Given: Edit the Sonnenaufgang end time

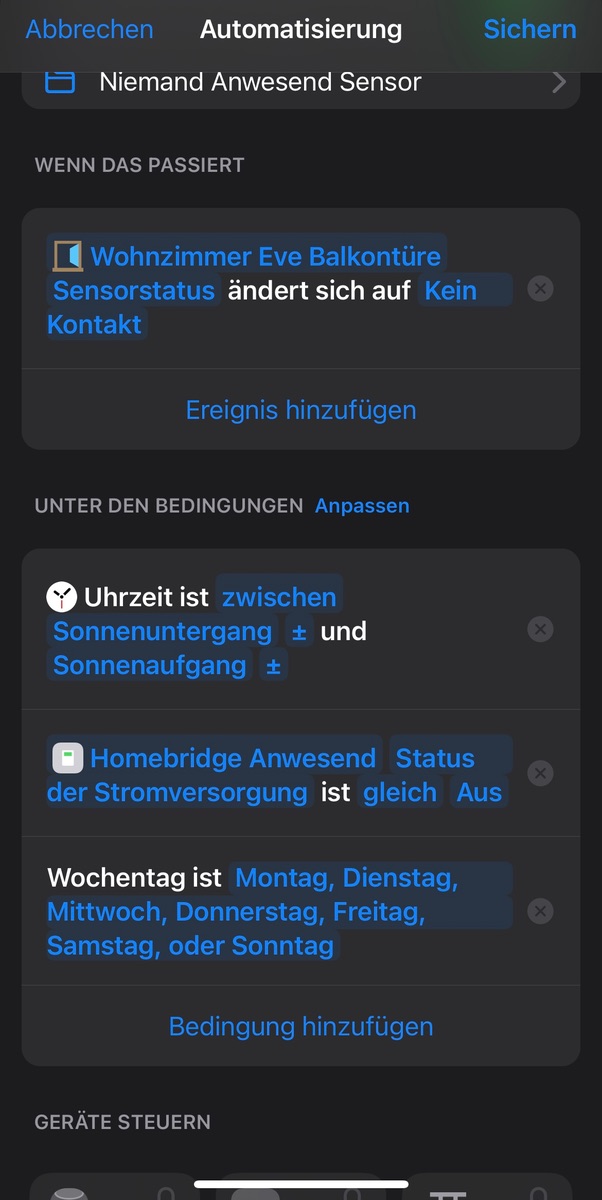Looking at the screenshot, I should tap(150, 665).
